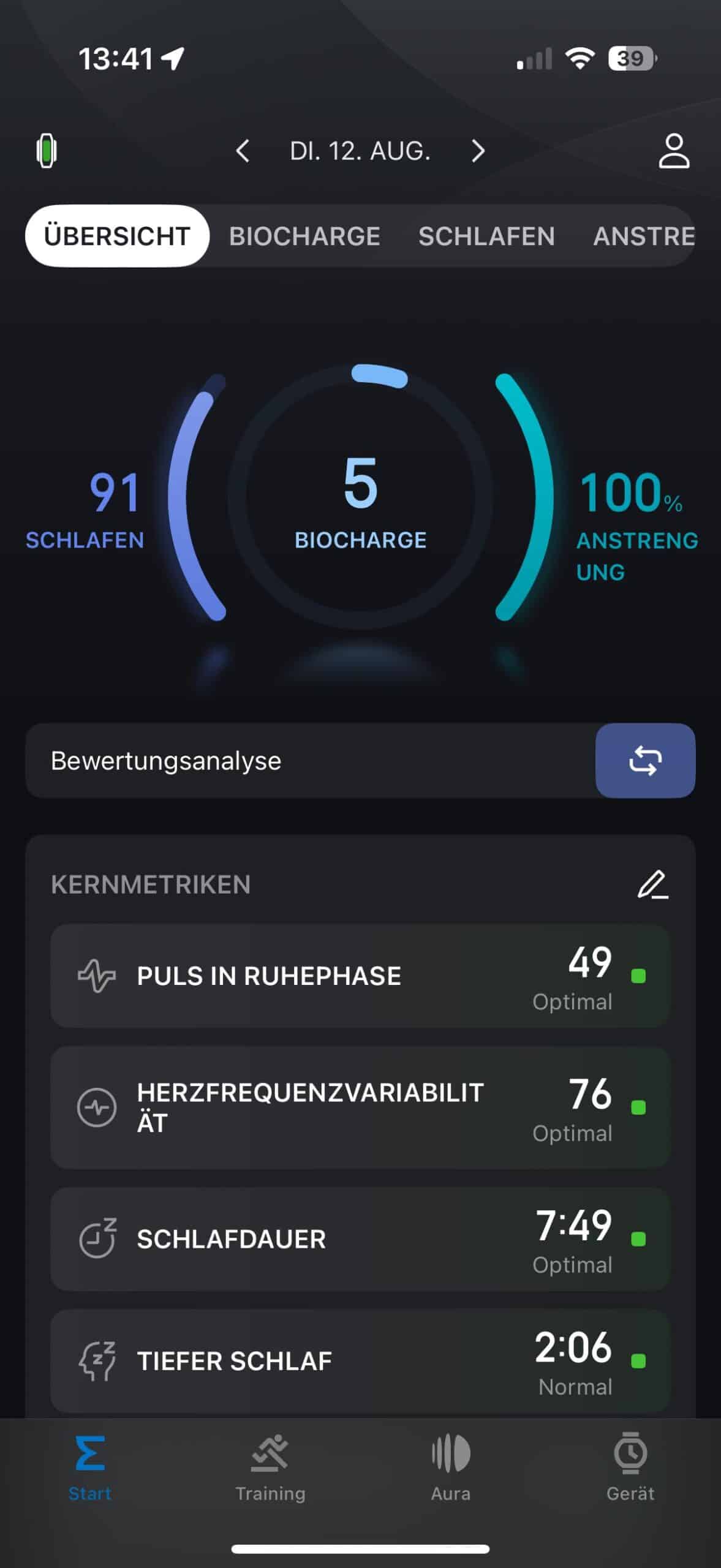The width and height of the screenshot is (721, 1568).
Task: Tap the swap button beside Bewertungsanalyse
Action: click(x=645, y=761)
